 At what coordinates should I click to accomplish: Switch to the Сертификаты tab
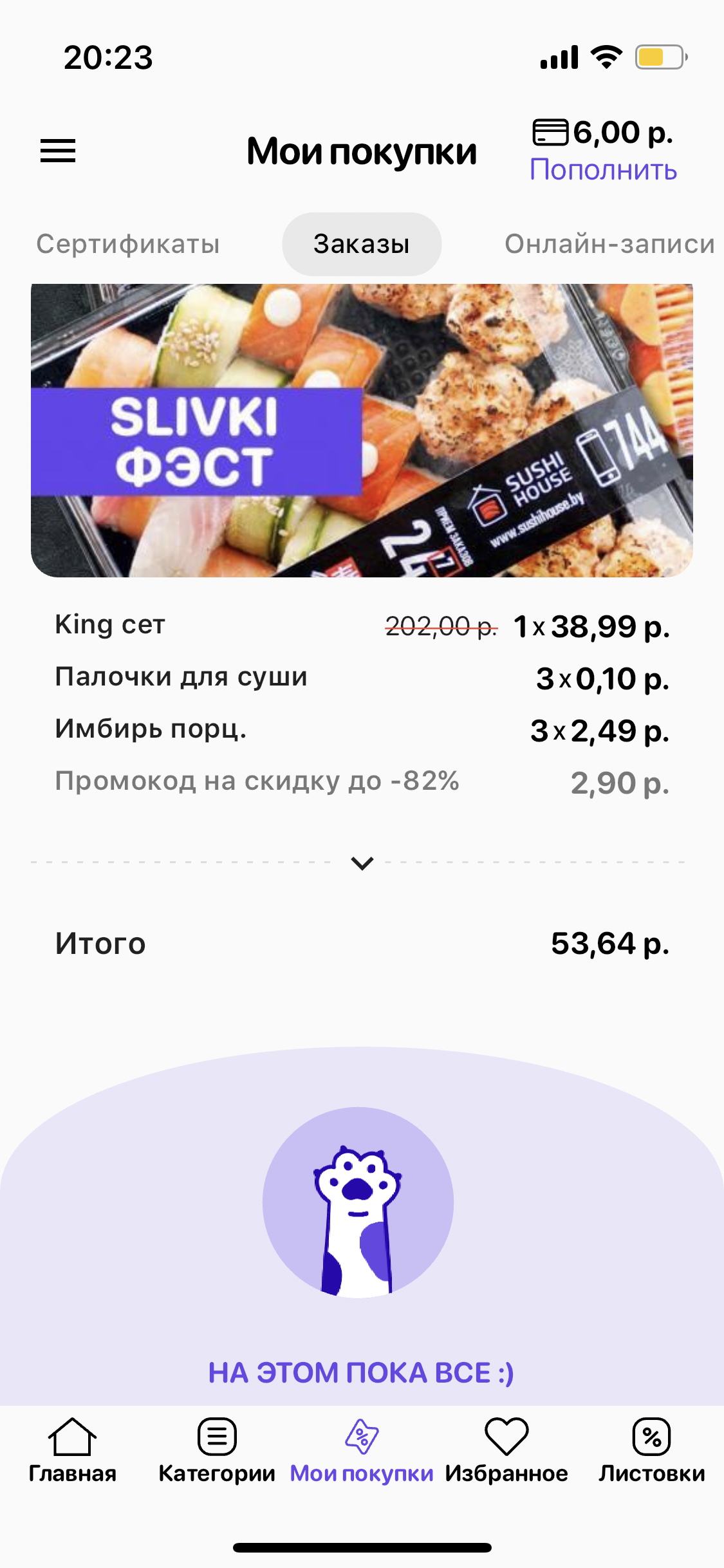(x=128, y=245)
